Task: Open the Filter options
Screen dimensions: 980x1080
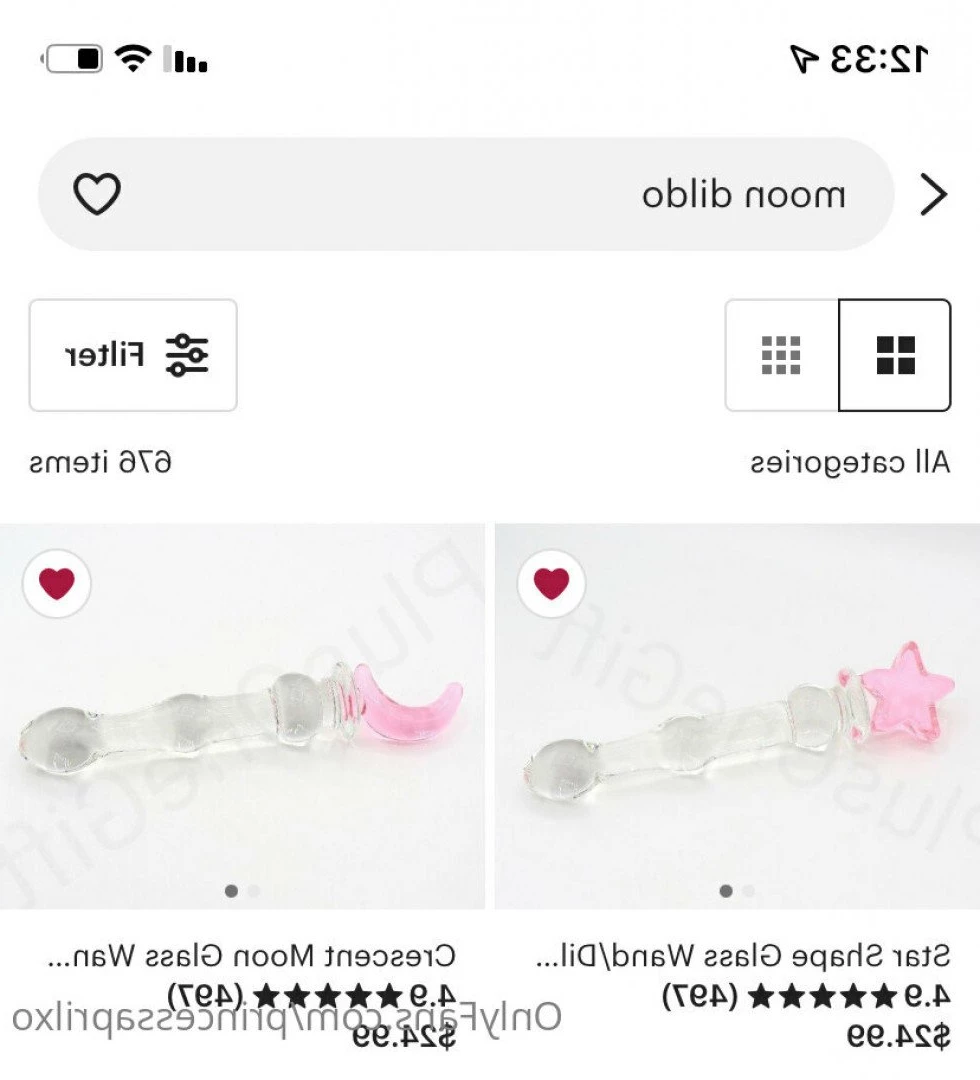Action: tap(133, 355)
